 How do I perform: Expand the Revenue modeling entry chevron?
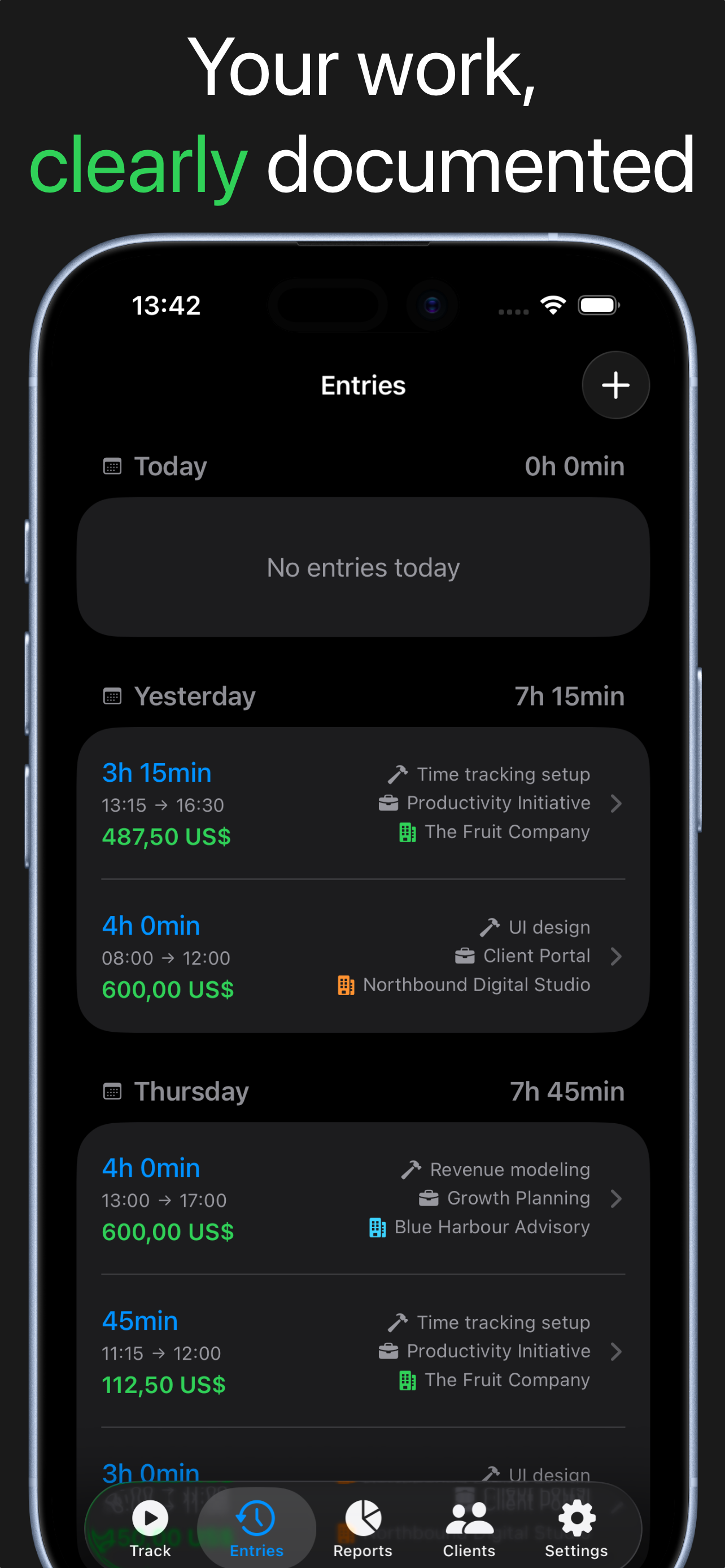617,1199
